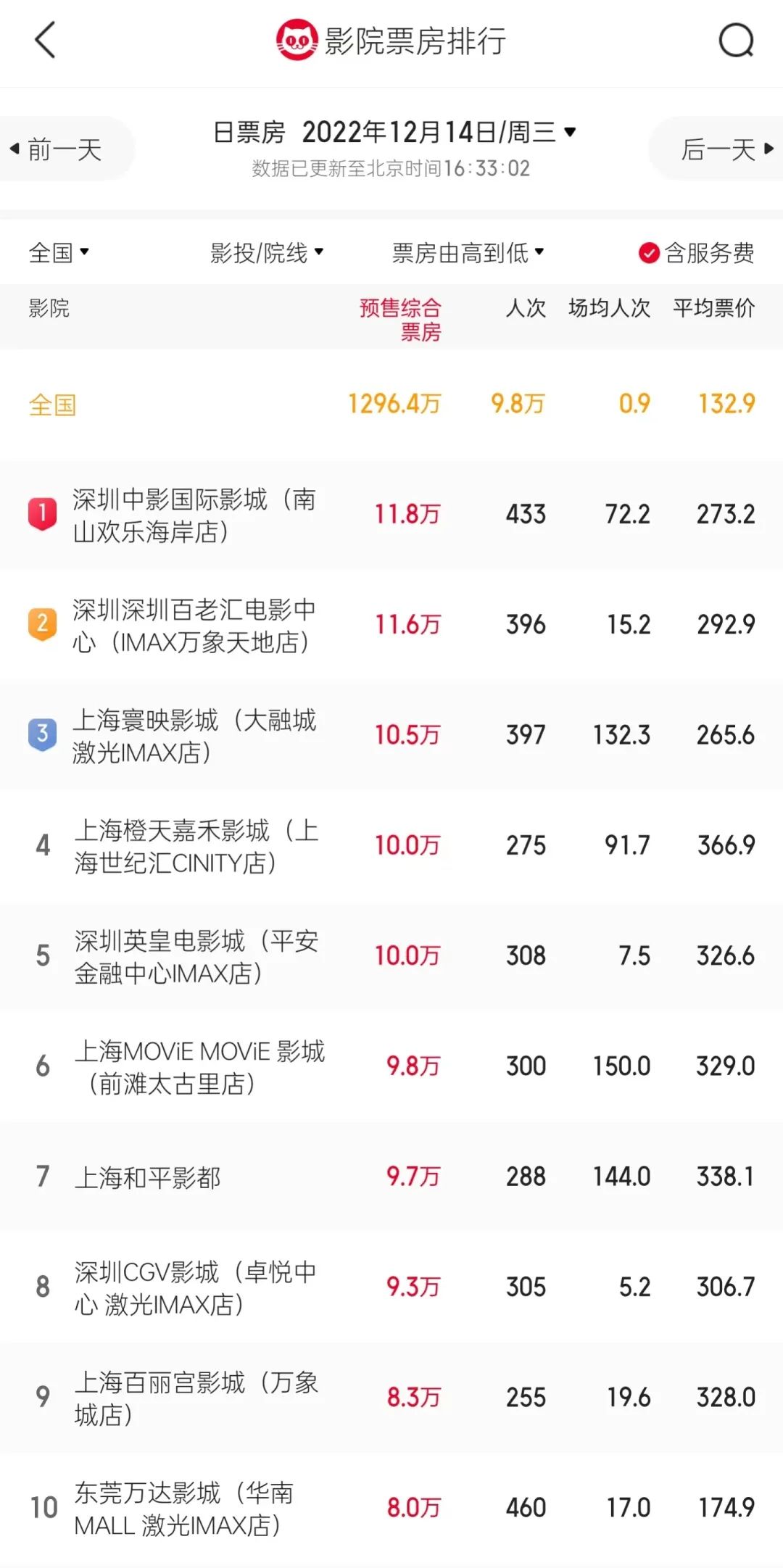Viewport: 783px width, 1568px height.
Task: Go back using the top-left arrow
Action: click(x=45, y=41)
